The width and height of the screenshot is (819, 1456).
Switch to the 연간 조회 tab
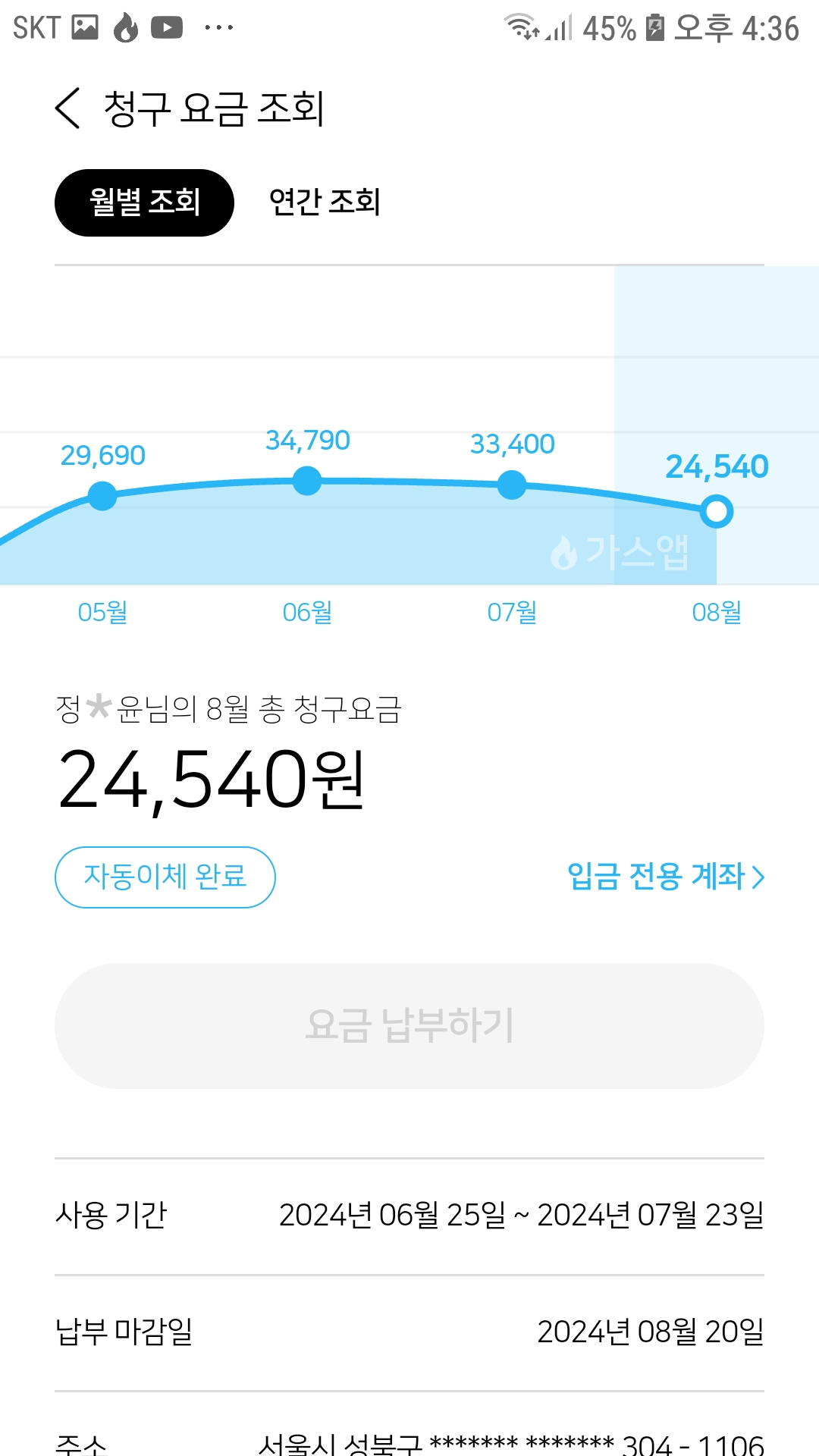point(325,202)
